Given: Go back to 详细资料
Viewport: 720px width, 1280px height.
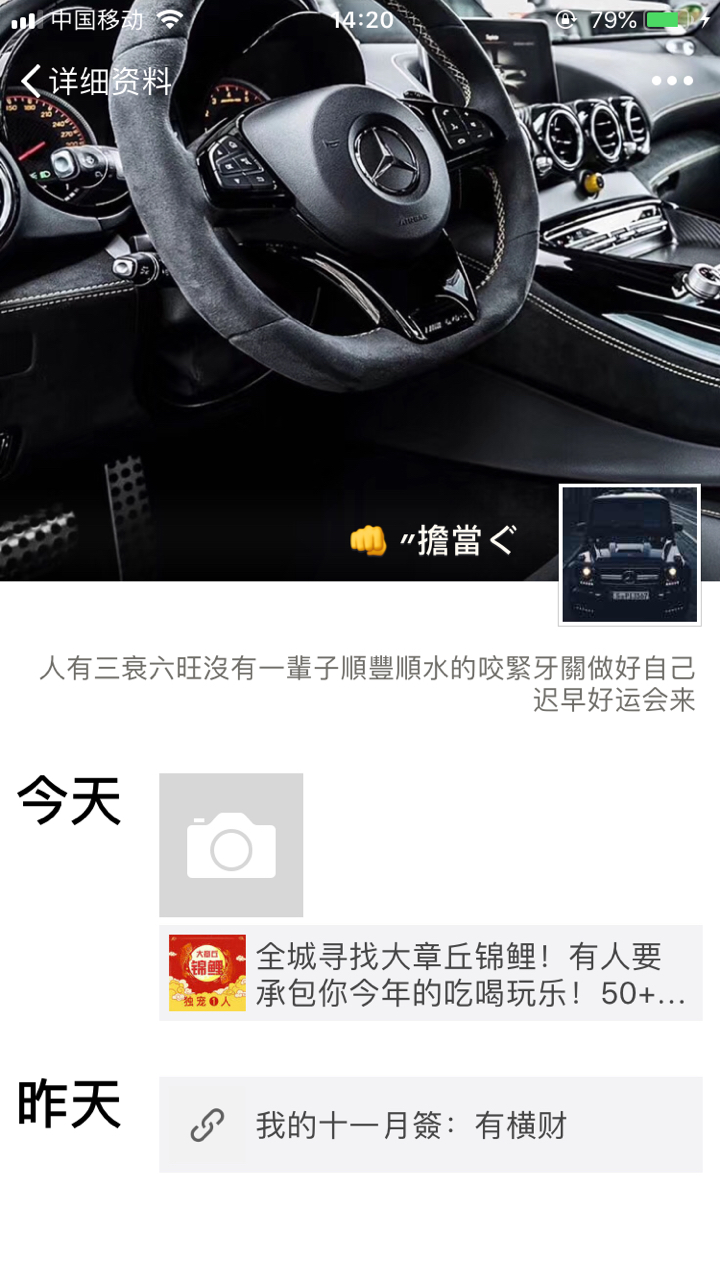Looking at the screenshot, I should tap(95, 81).
